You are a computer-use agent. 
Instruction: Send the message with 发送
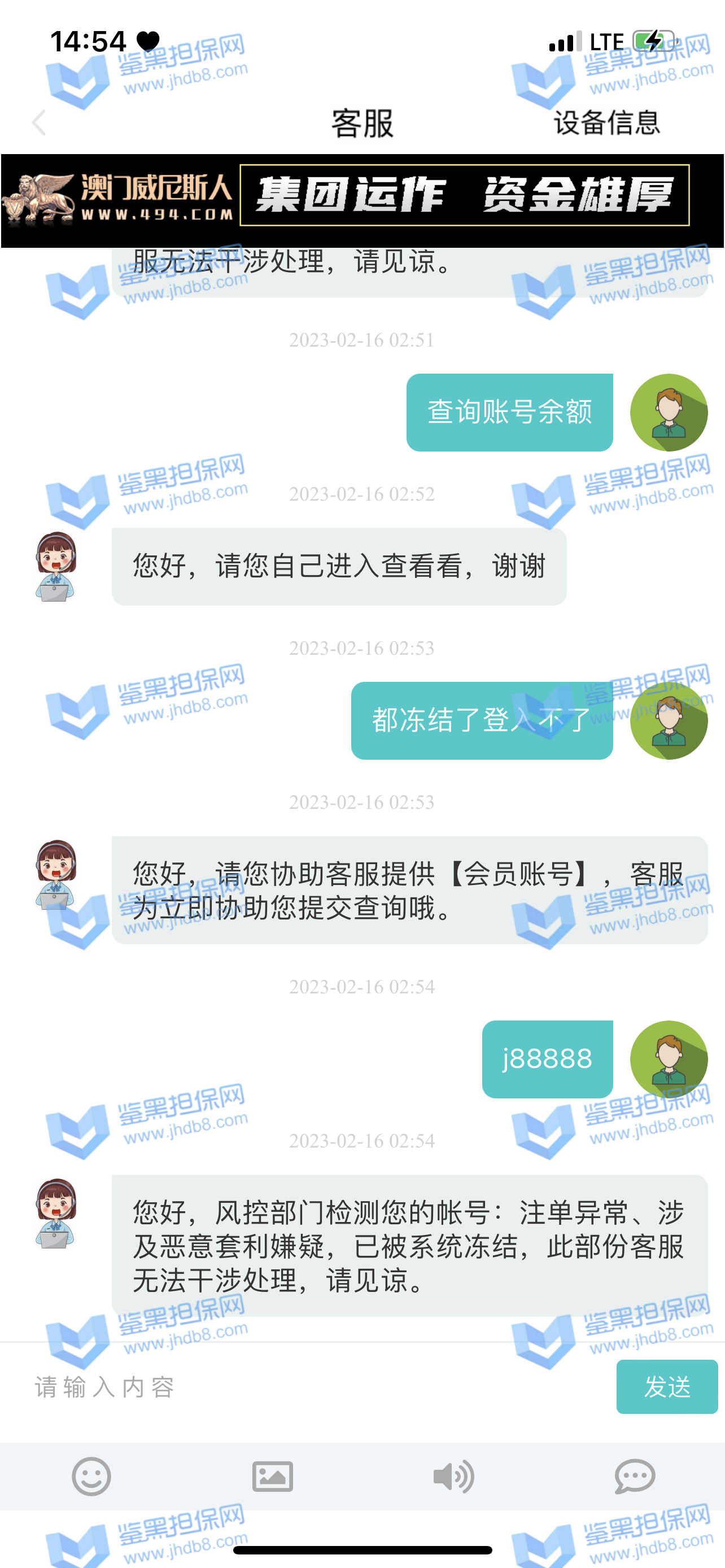[667, 1387]
